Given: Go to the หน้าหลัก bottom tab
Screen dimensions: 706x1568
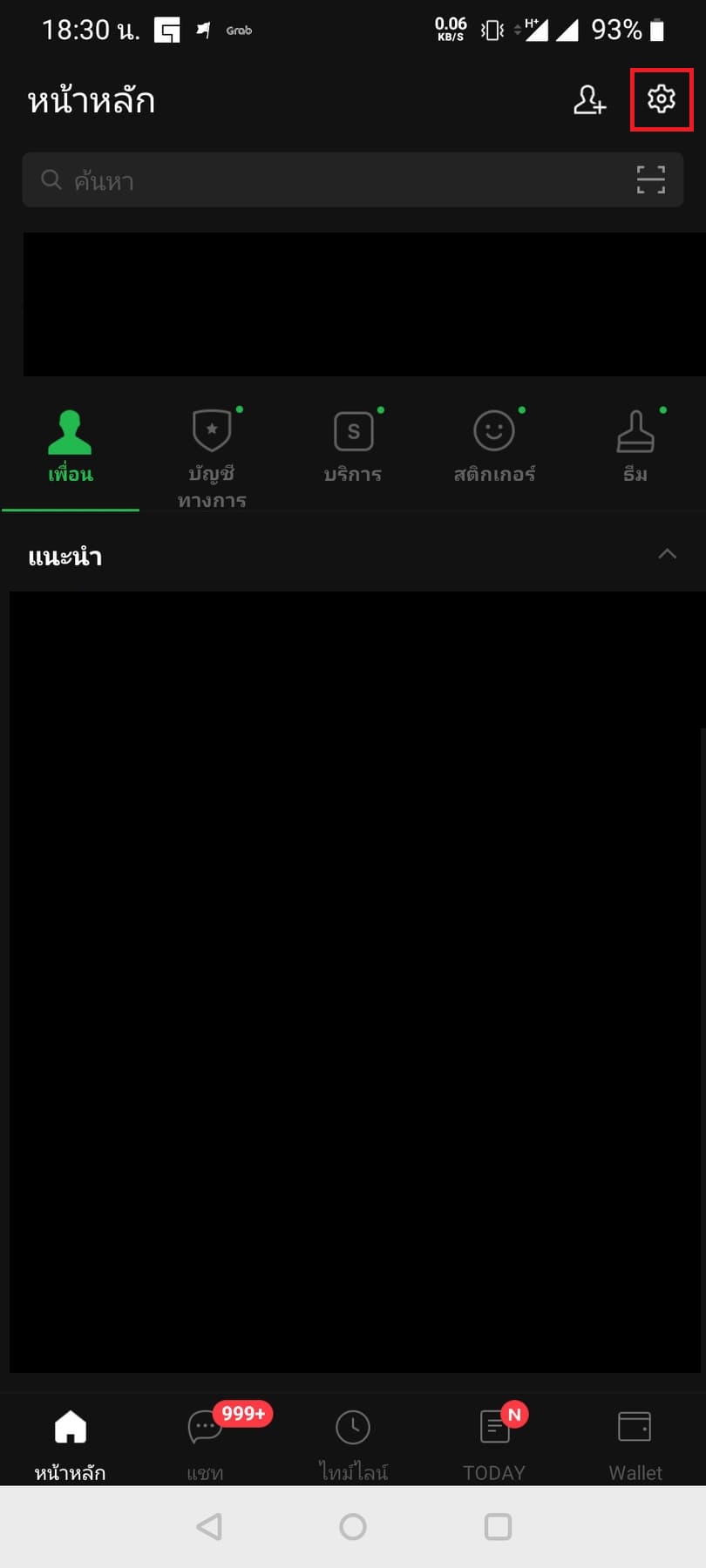Looking at the screenshot, I should (x=70, y=1442).
